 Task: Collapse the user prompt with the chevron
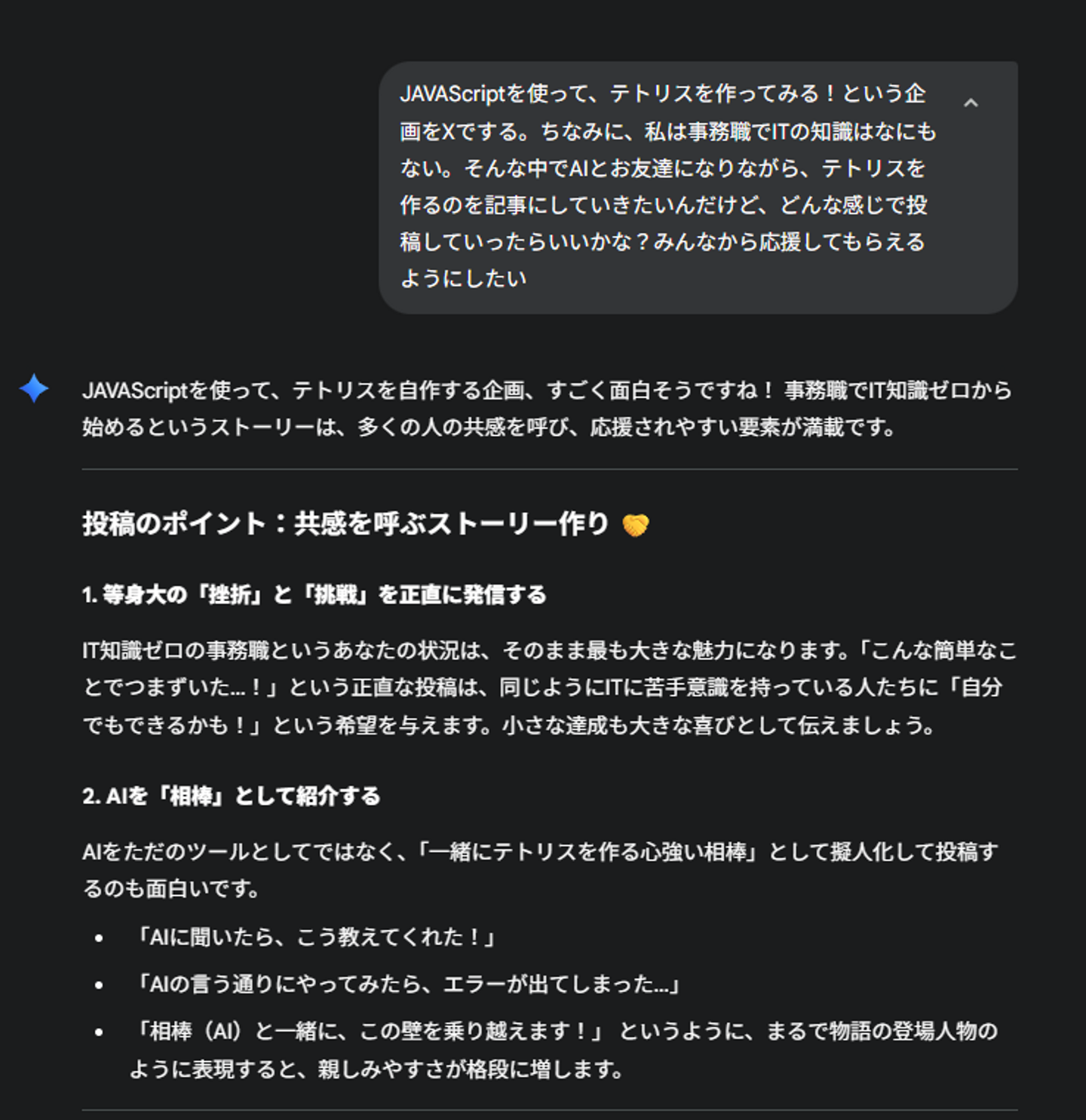point(971,103)
